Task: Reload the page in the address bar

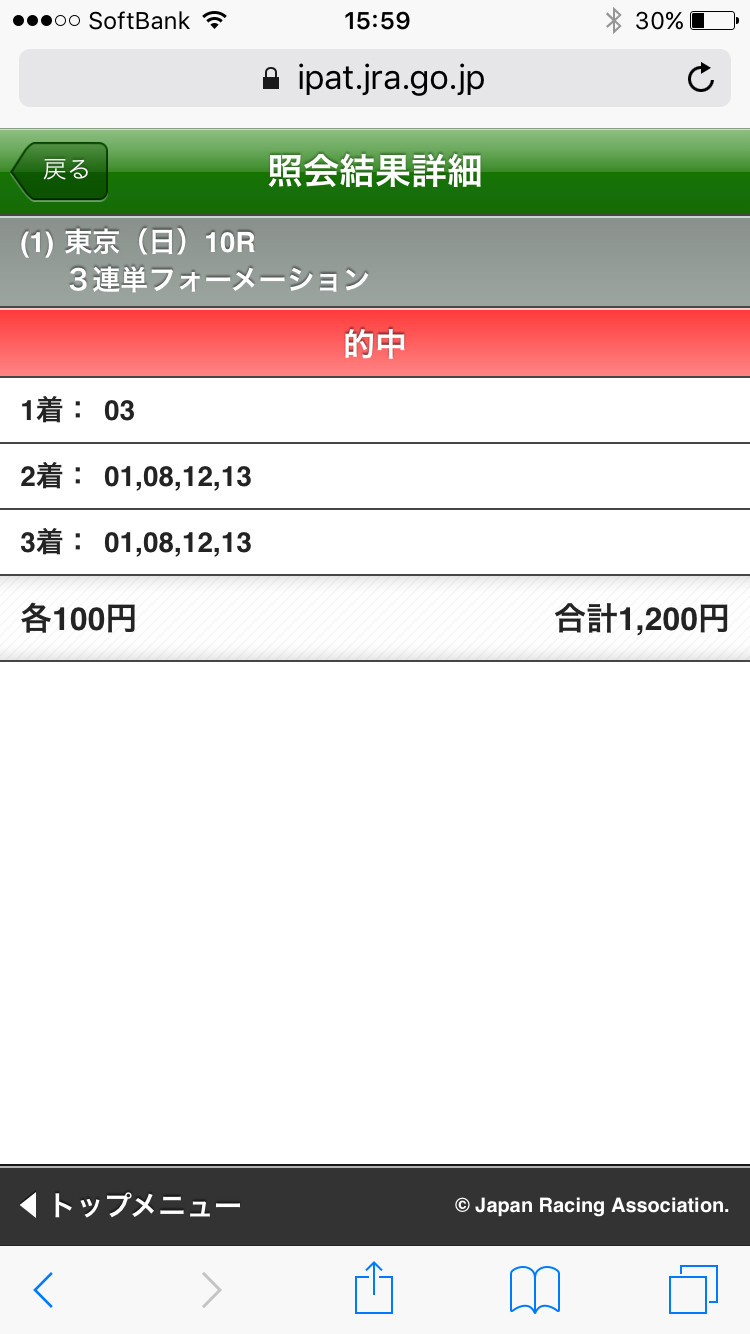Action: tap(701, 78)
